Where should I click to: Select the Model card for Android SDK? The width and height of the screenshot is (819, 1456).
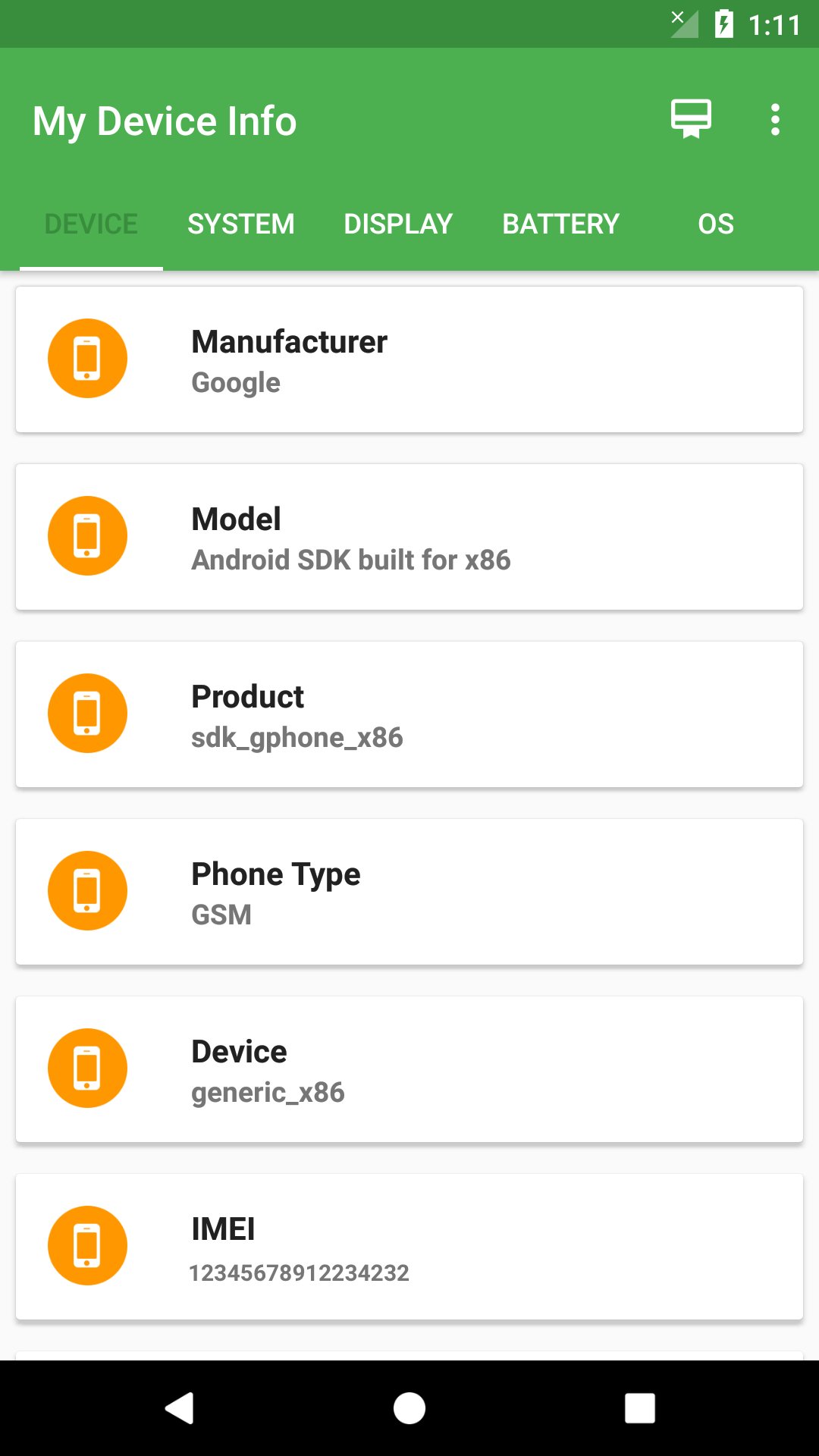click(409, 535)
